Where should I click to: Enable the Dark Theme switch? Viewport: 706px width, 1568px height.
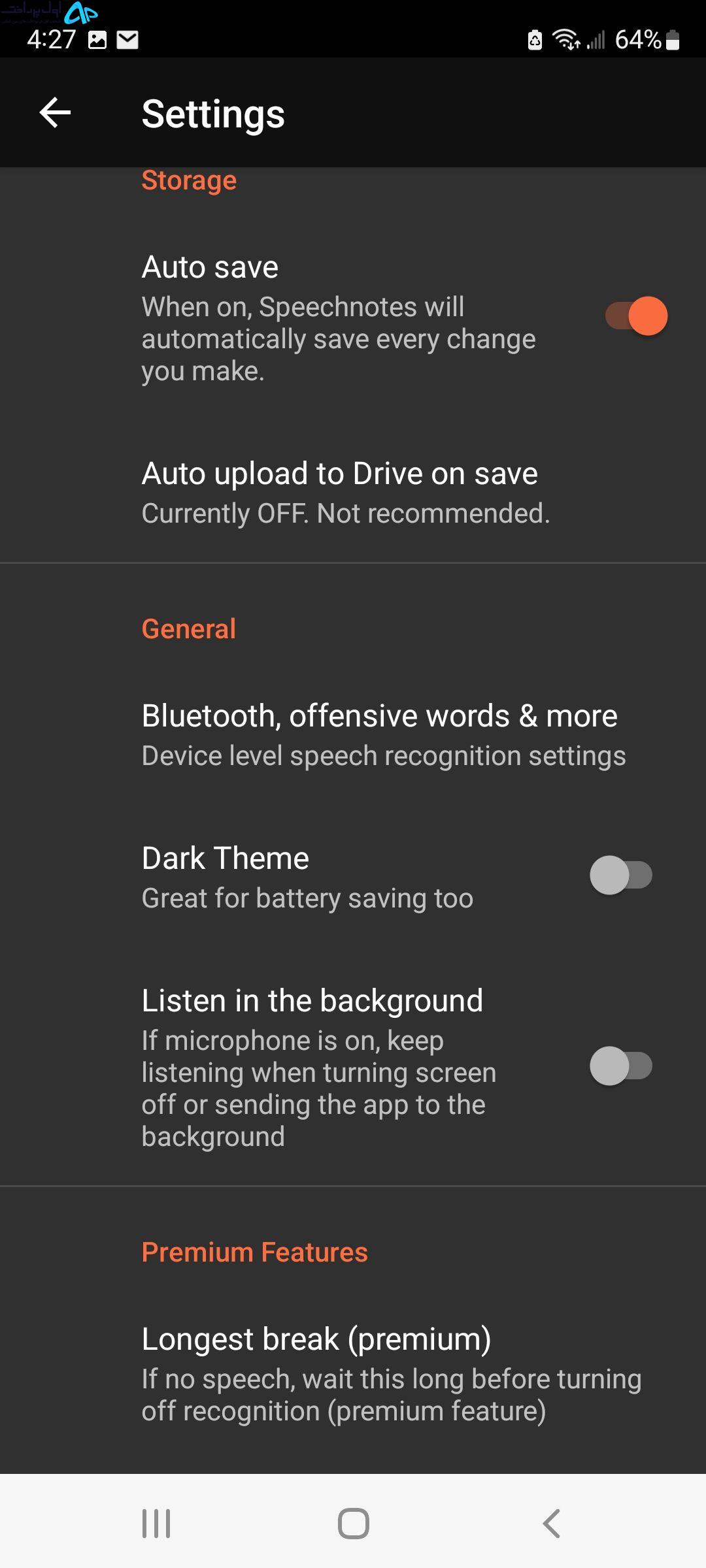[x=621, y=875]
